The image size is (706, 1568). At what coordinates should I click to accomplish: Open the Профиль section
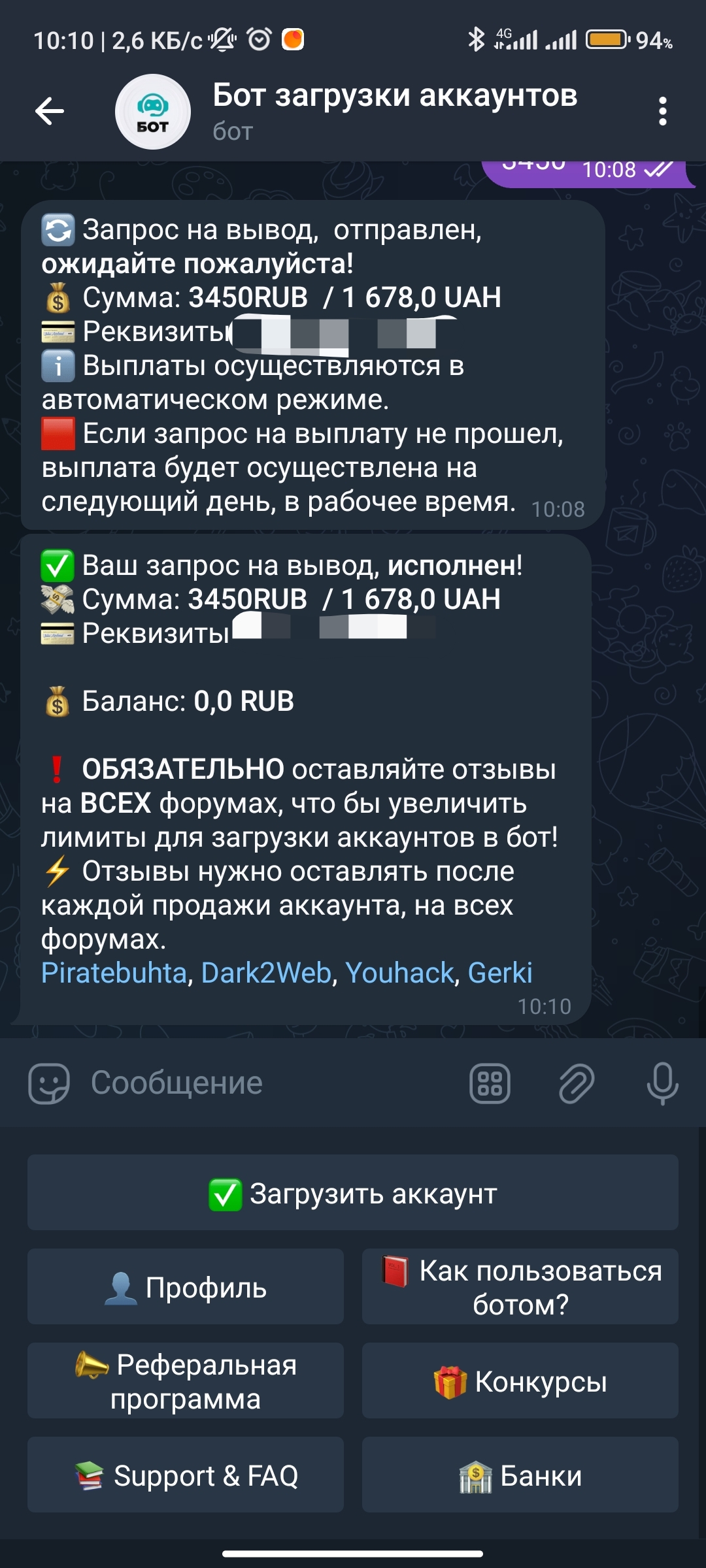coord(186,1287)
